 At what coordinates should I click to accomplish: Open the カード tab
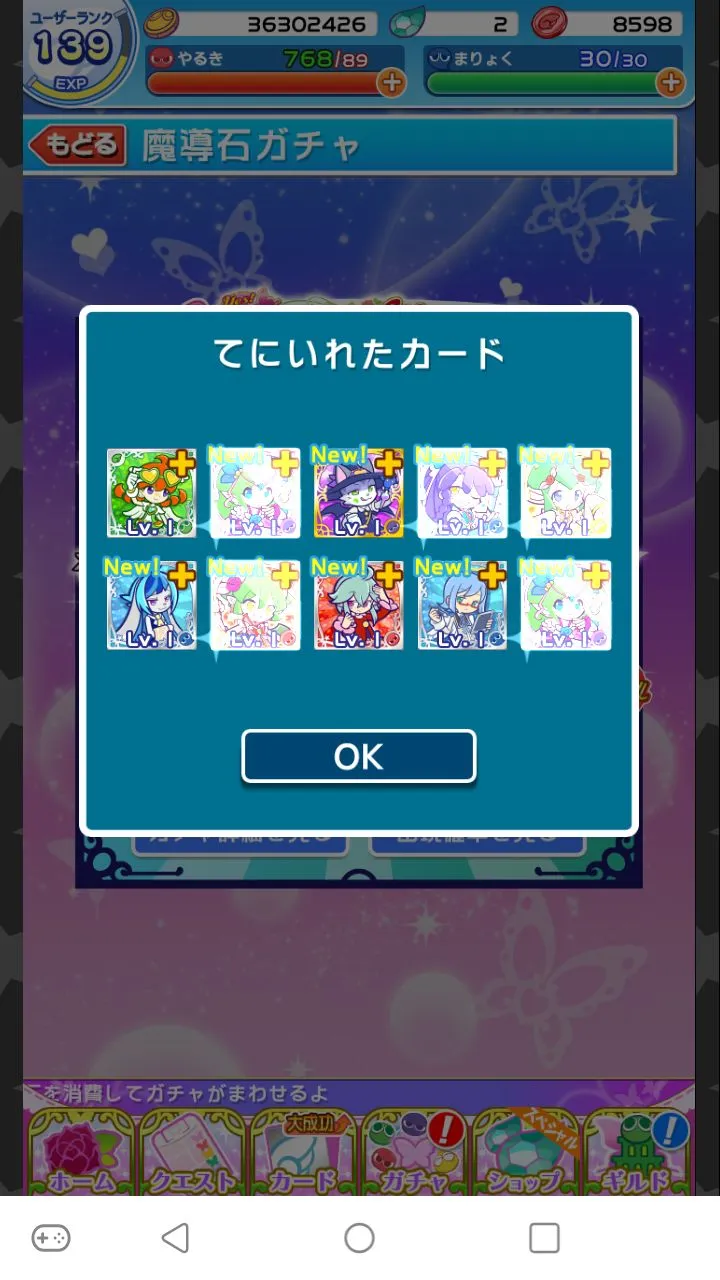(303, 1152)
